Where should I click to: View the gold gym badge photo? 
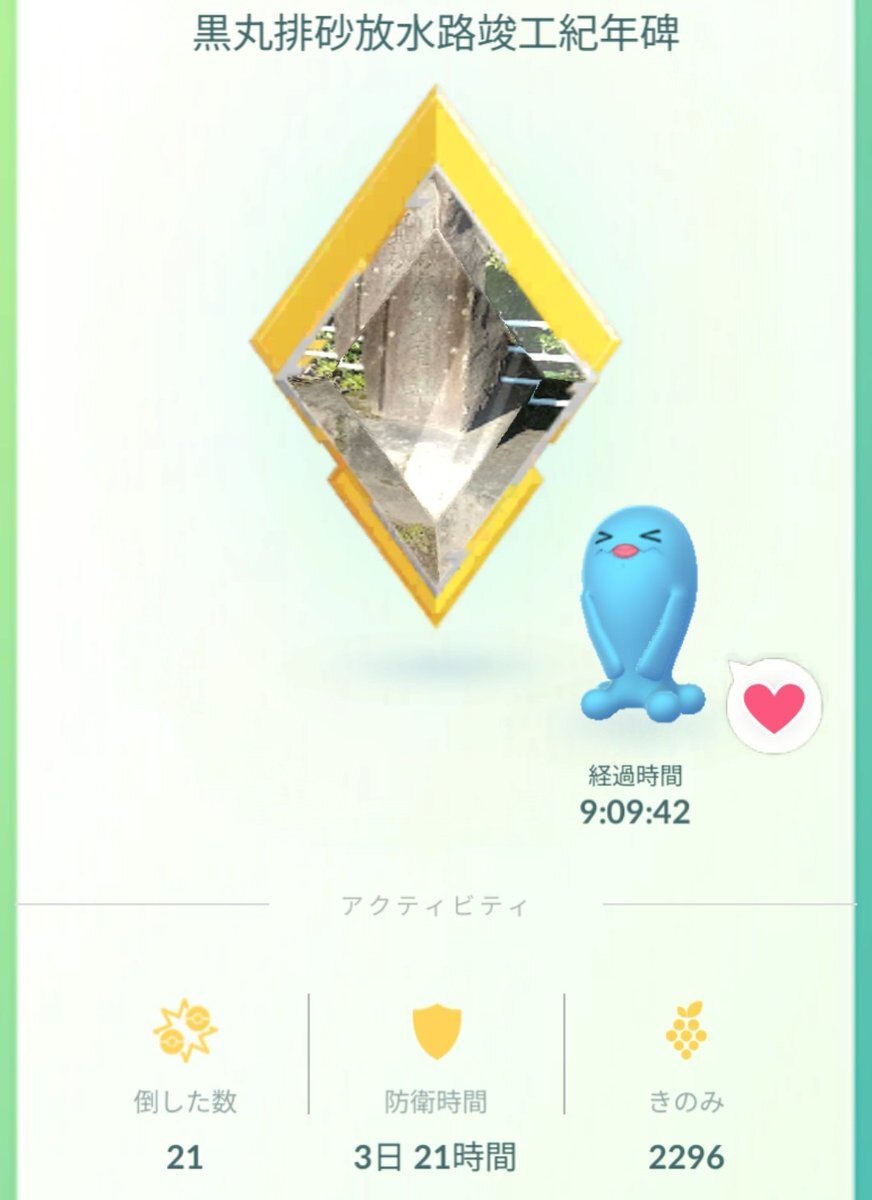[x=435, y=360]
